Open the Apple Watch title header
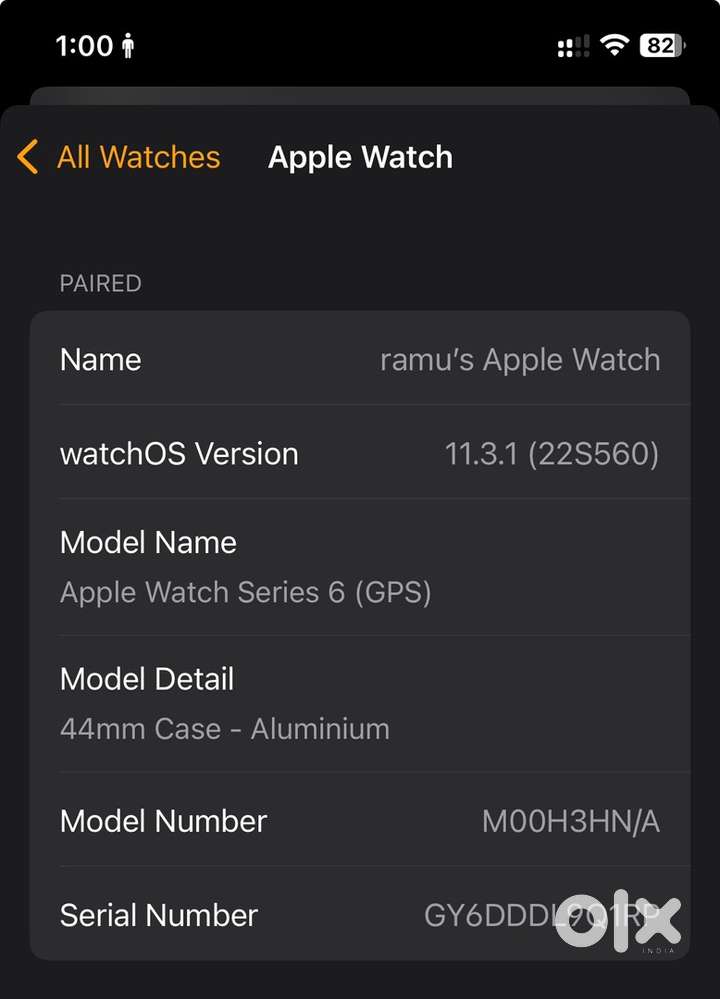720x999 pixels. click(x=360, y=157)
